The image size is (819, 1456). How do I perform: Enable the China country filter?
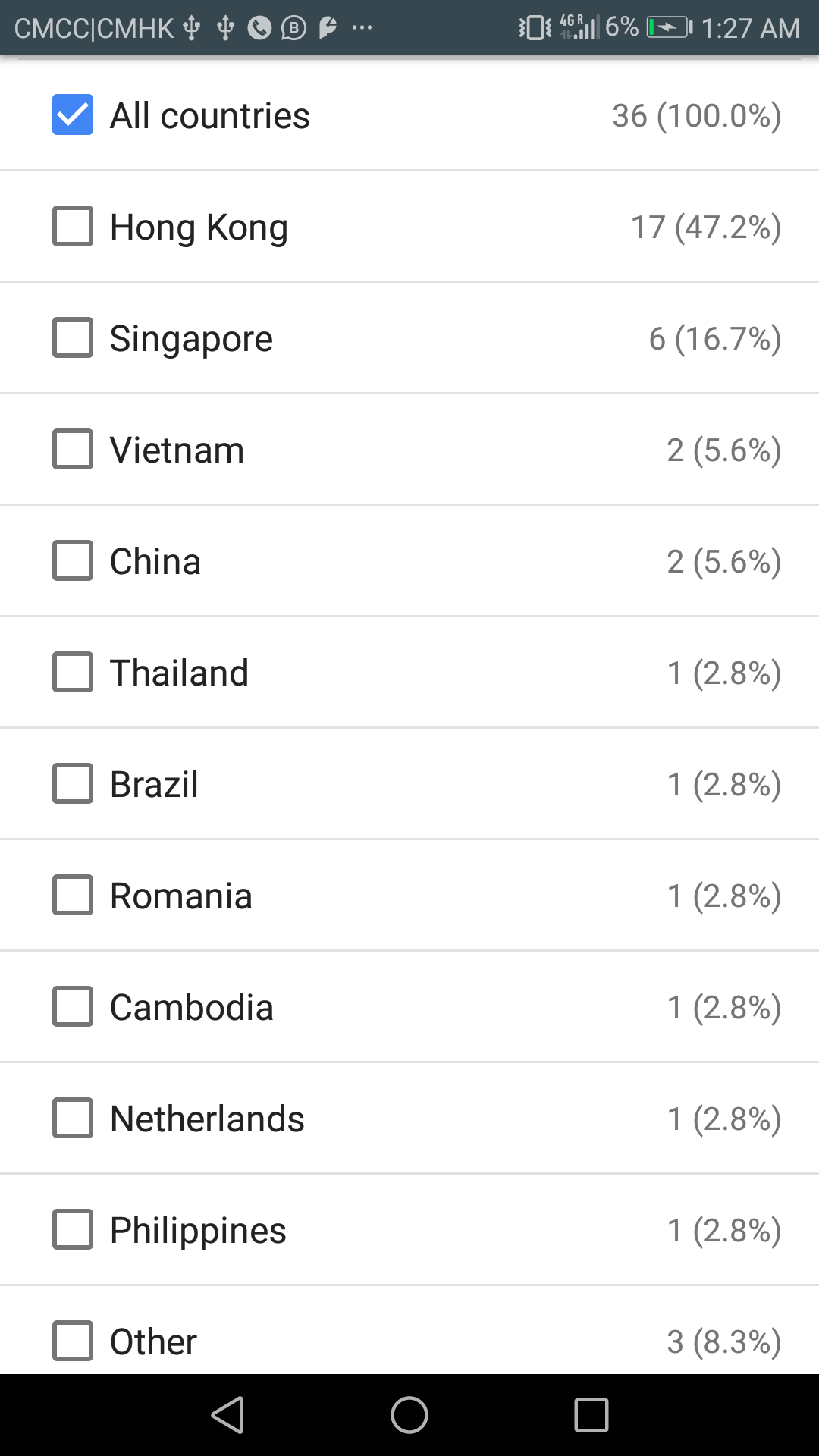tap(73, 560)
